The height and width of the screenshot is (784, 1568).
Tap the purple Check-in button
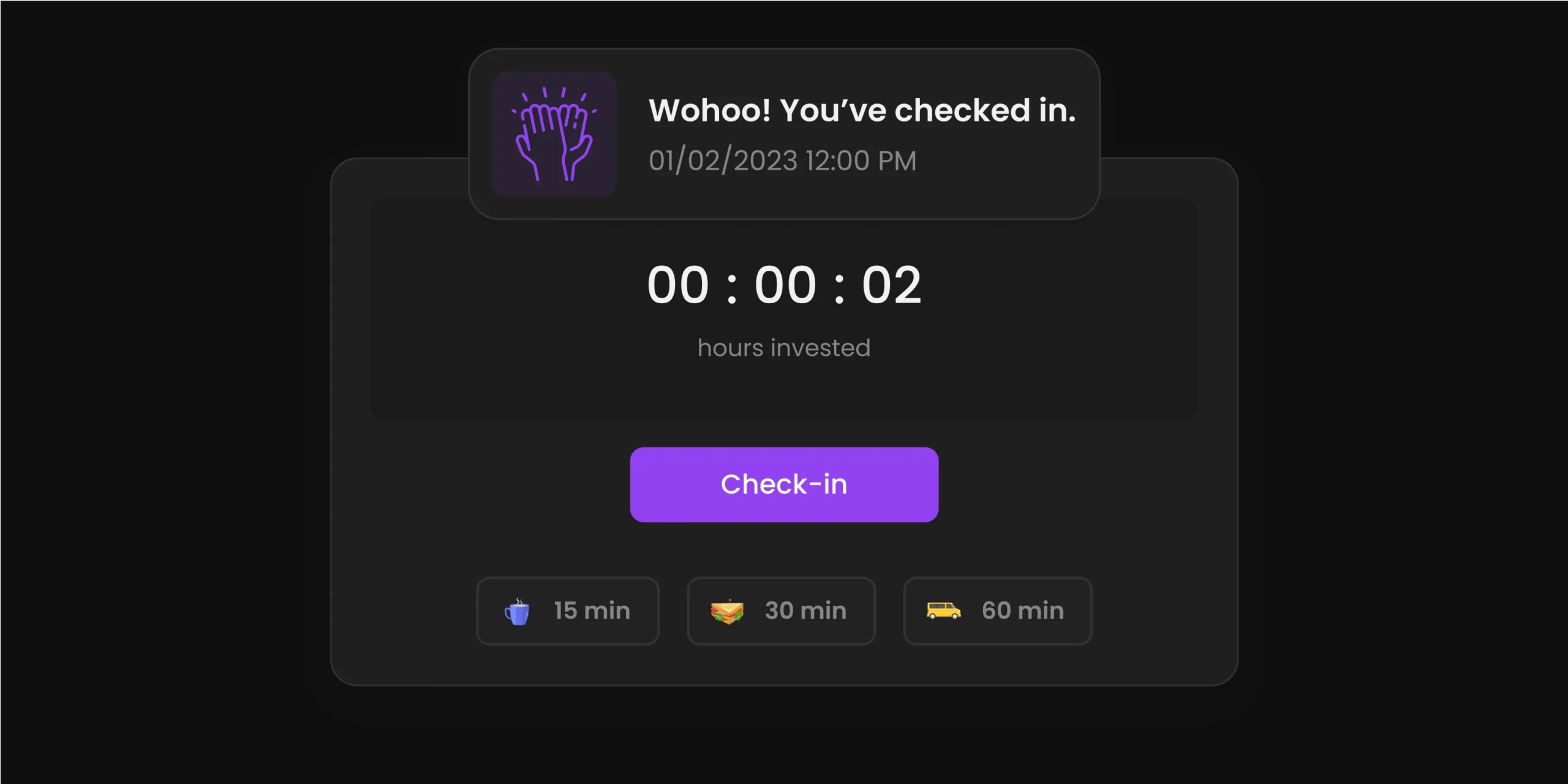pos(783,484)
